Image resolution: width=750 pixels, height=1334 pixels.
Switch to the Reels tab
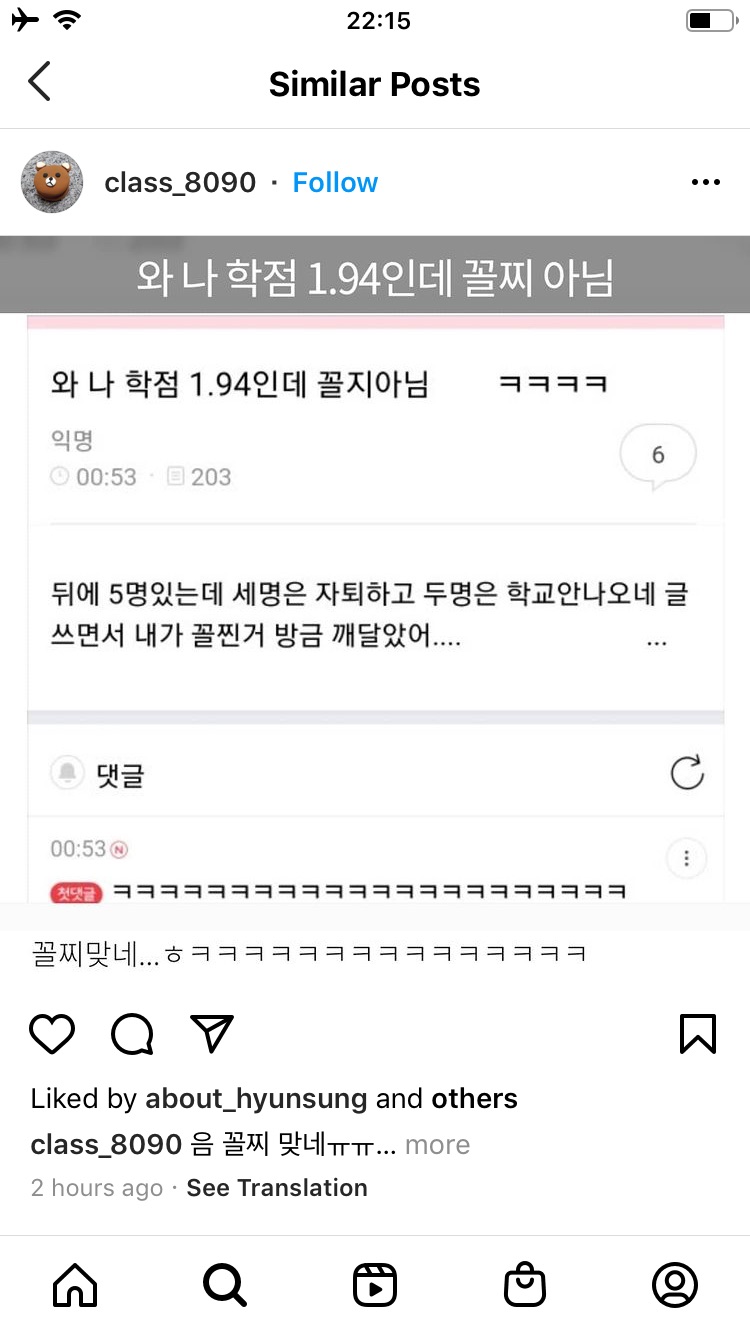(375, 1285)
